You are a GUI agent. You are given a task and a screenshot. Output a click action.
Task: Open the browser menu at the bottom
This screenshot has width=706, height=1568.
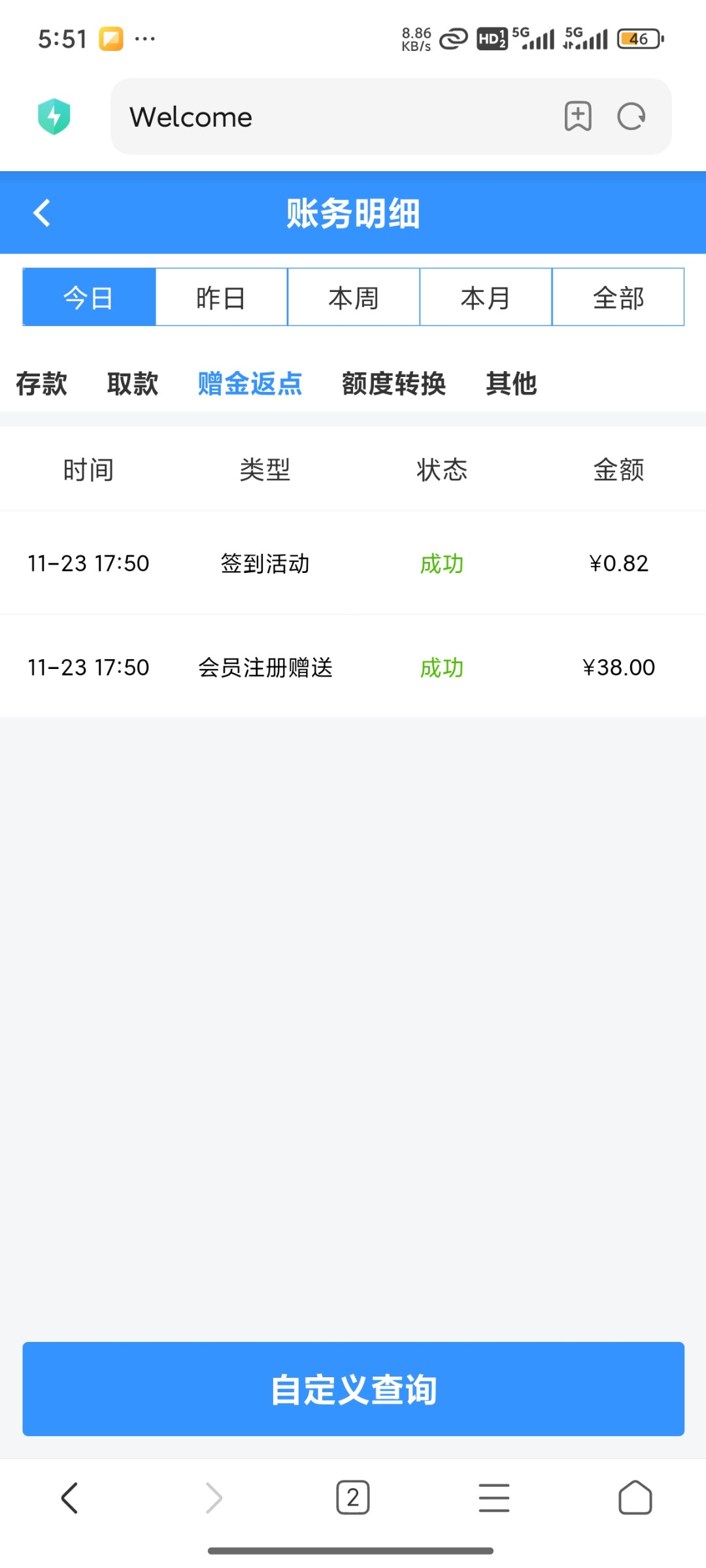click(x=494, y=1497)
